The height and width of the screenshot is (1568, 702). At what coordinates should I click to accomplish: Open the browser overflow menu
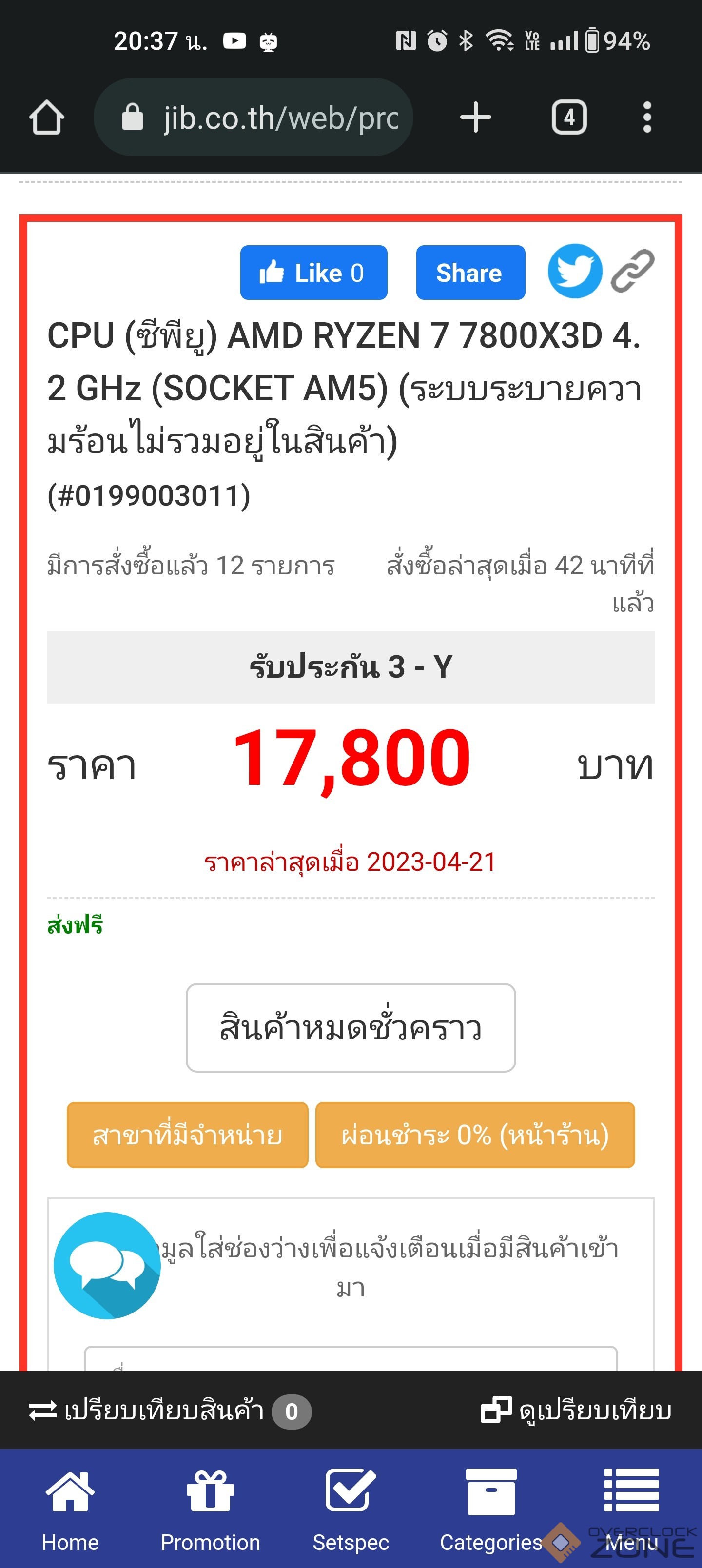pos(646,117)
